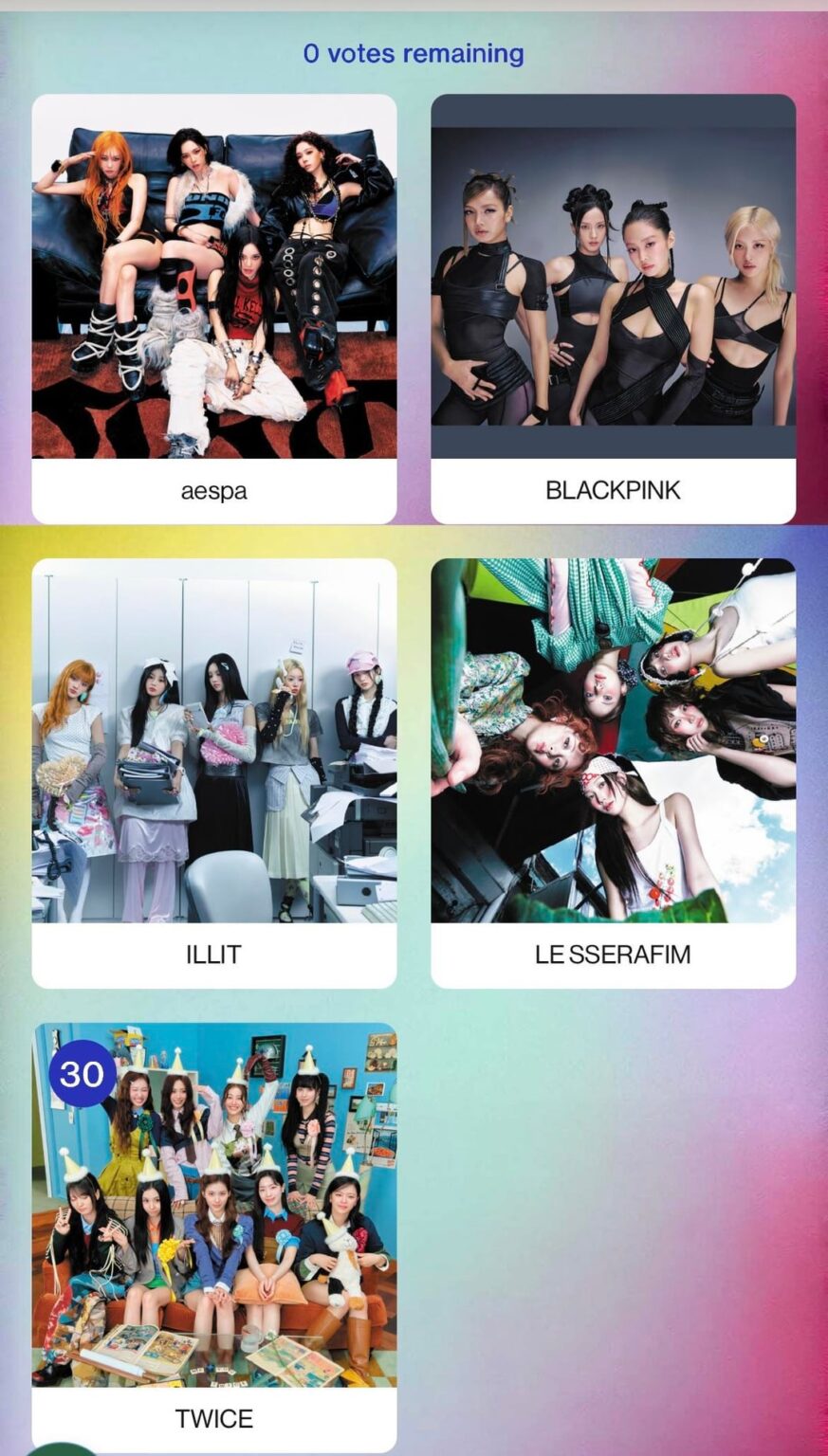Tap the ILLIT group card

214,773
